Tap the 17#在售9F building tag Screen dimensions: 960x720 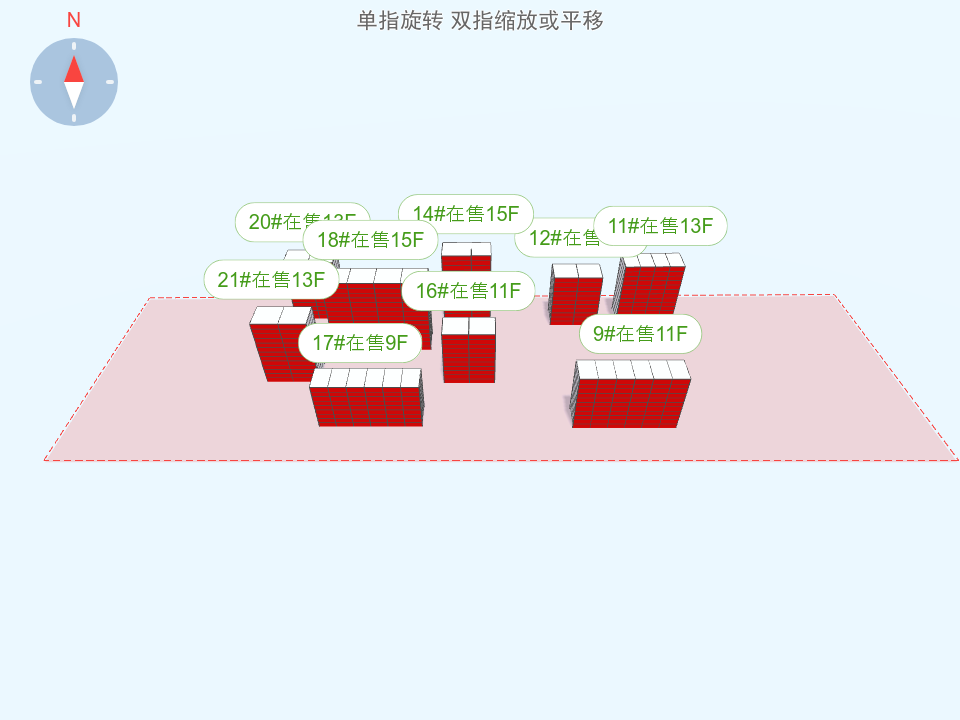(360, 343)
